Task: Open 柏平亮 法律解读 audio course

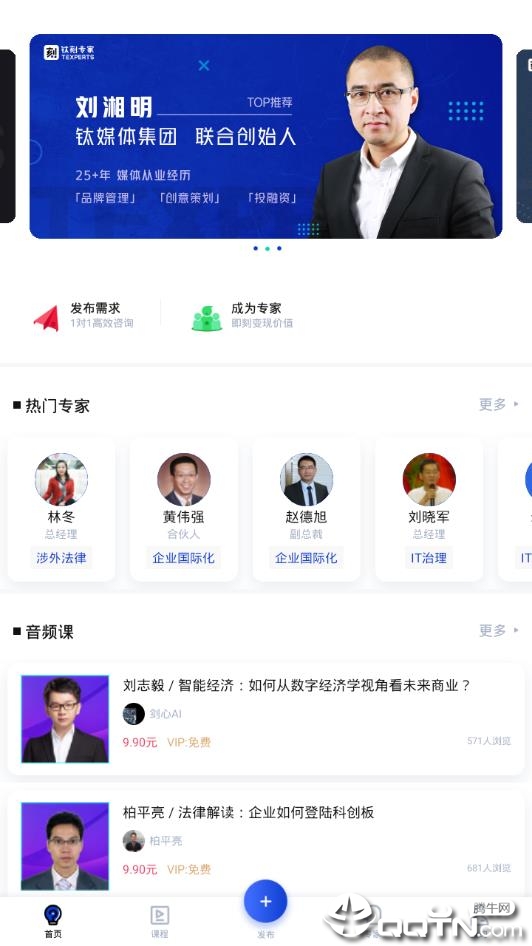Action: (x=265, y=845)
